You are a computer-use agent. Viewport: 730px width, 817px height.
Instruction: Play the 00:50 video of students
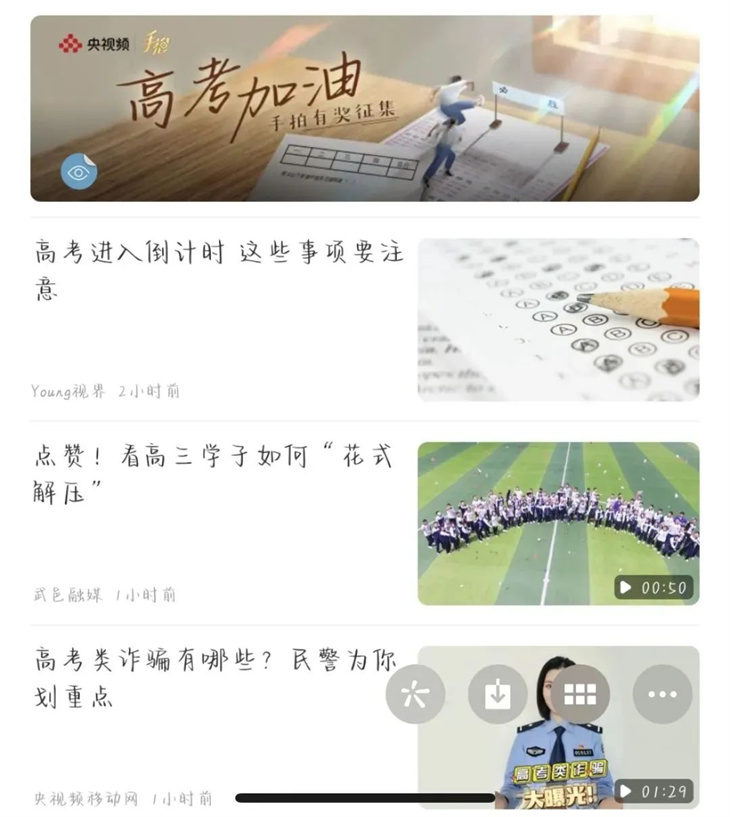[558, 523]
